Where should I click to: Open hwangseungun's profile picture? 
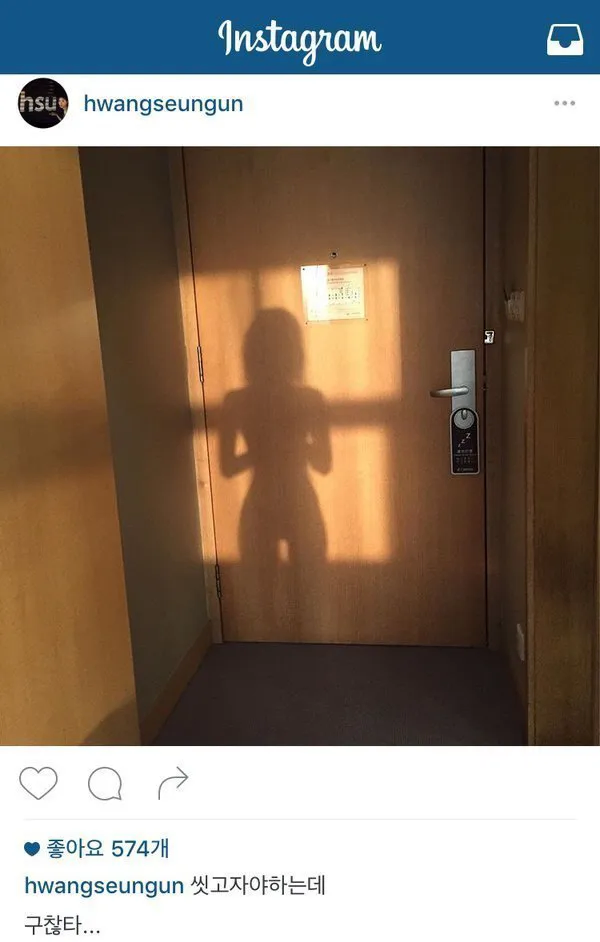43,103
